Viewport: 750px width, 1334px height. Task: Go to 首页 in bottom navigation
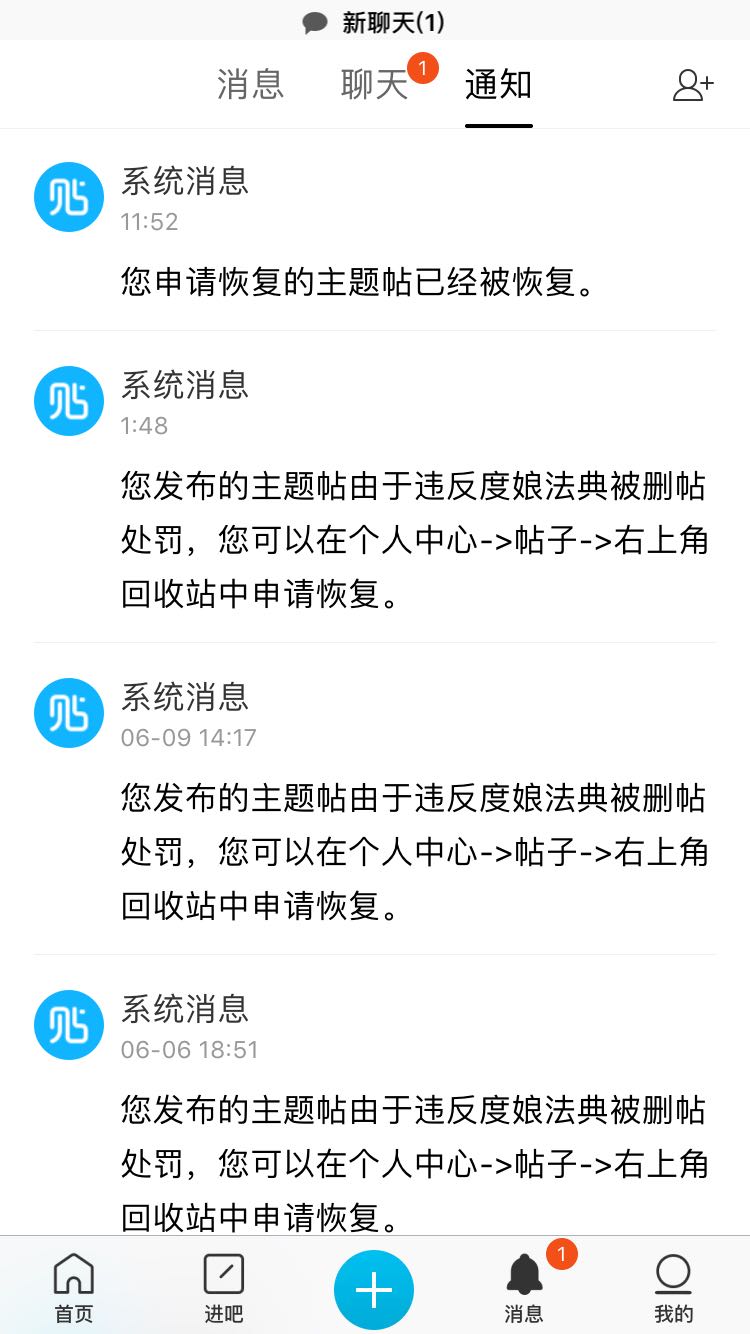(74, 1288)
